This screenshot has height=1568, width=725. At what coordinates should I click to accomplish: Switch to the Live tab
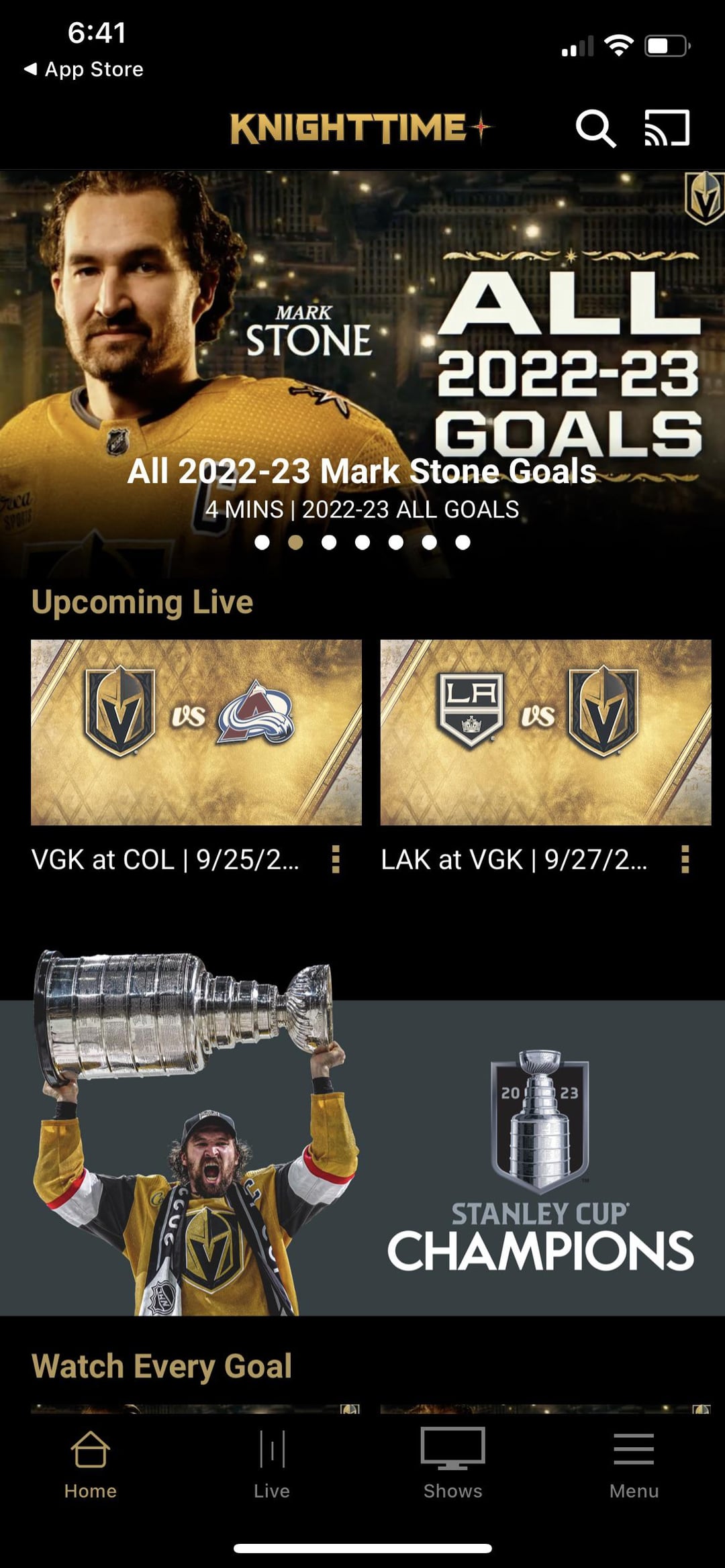pyautogui.click(x=272, y=1463)
